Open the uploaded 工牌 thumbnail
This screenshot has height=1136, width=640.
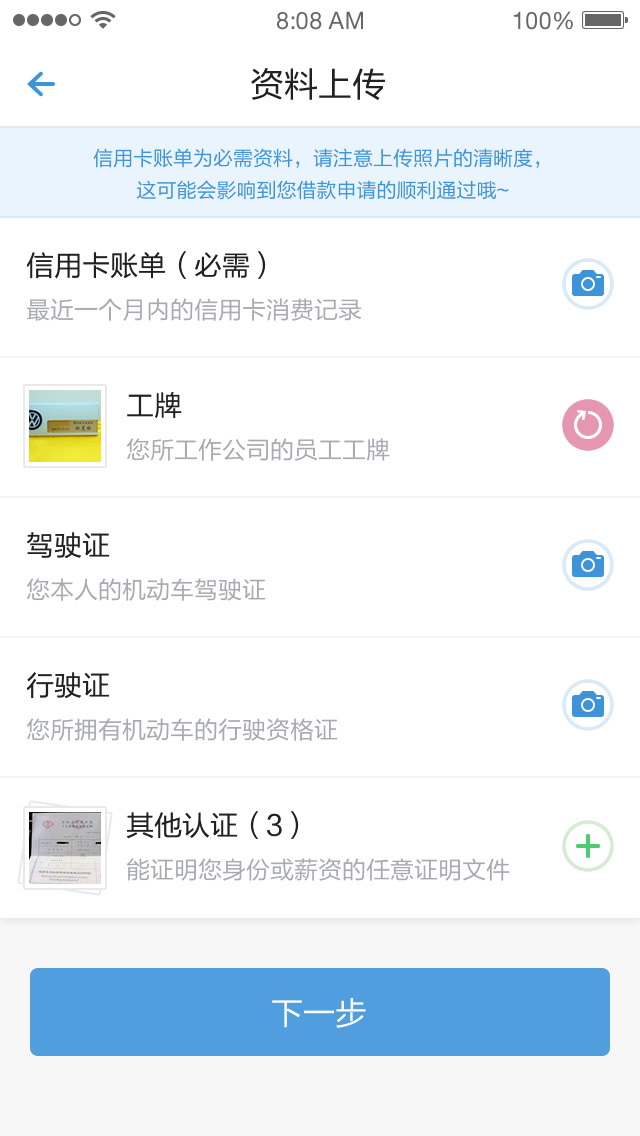tap(65, 426)
